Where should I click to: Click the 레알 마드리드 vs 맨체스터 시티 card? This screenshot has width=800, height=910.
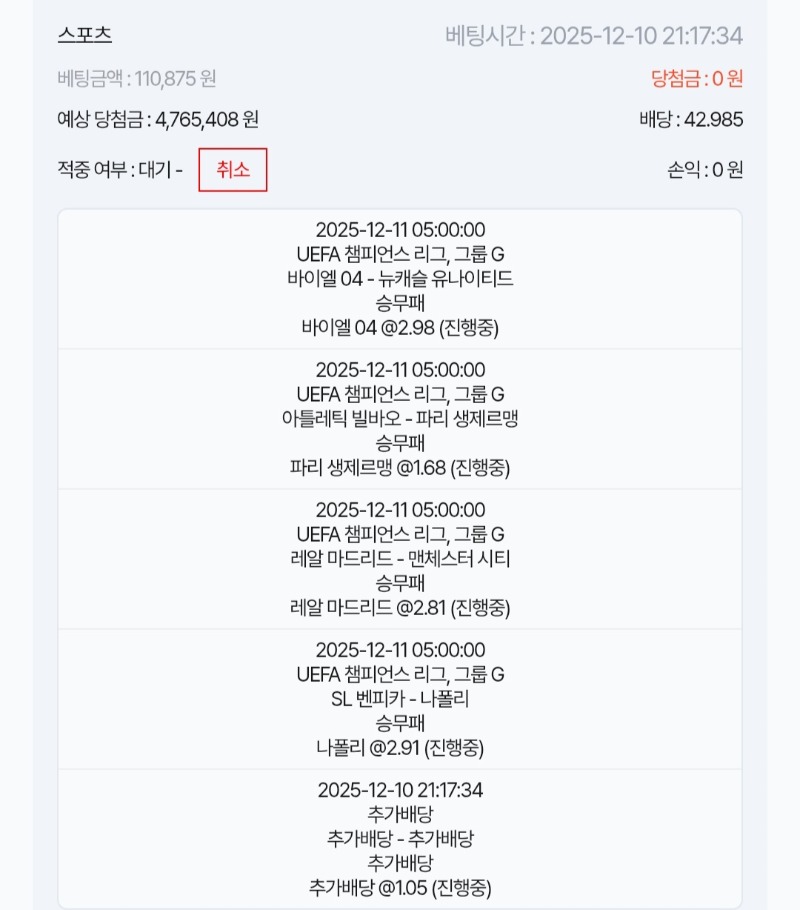point(400,556)
